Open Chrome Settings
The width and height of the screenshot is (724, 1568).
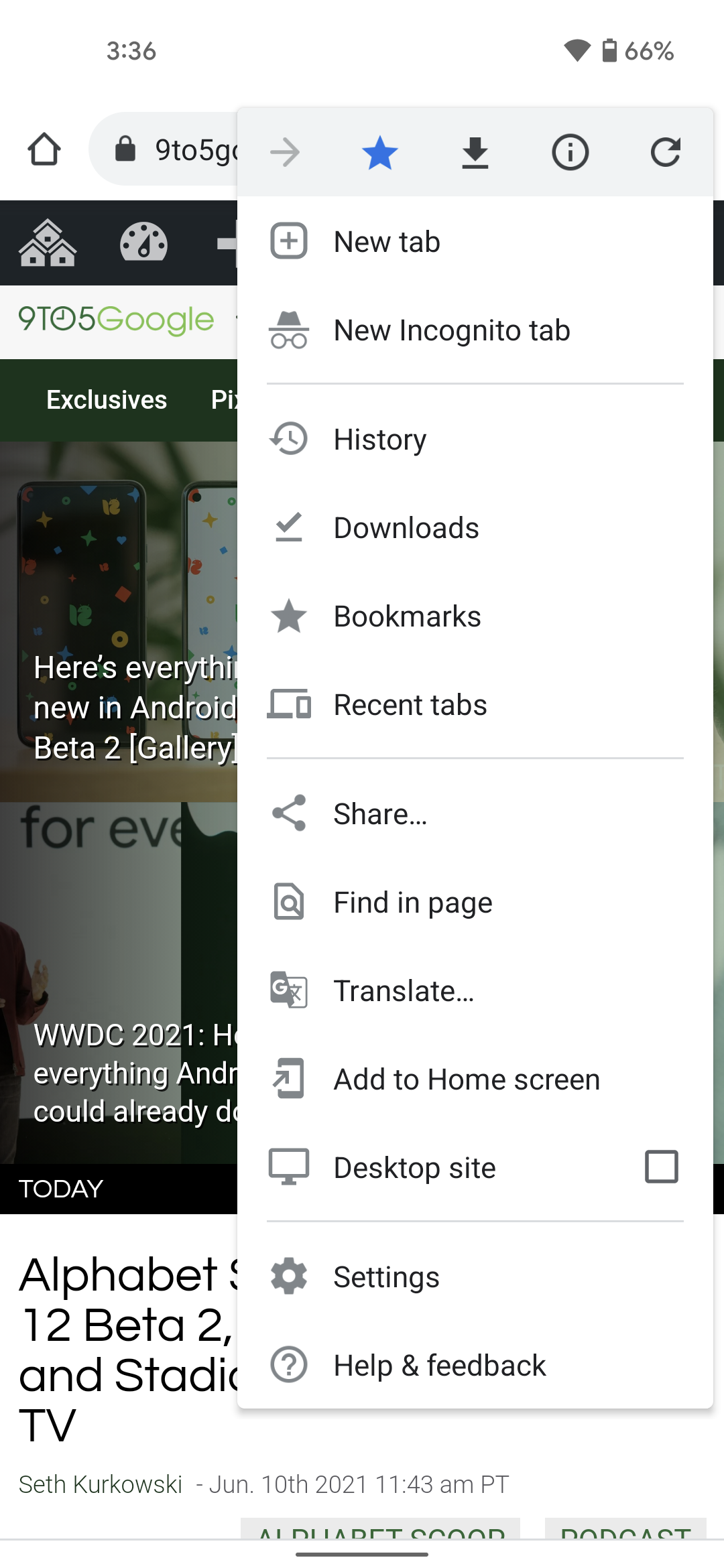pyautogui.click(x=386, y=1277)
